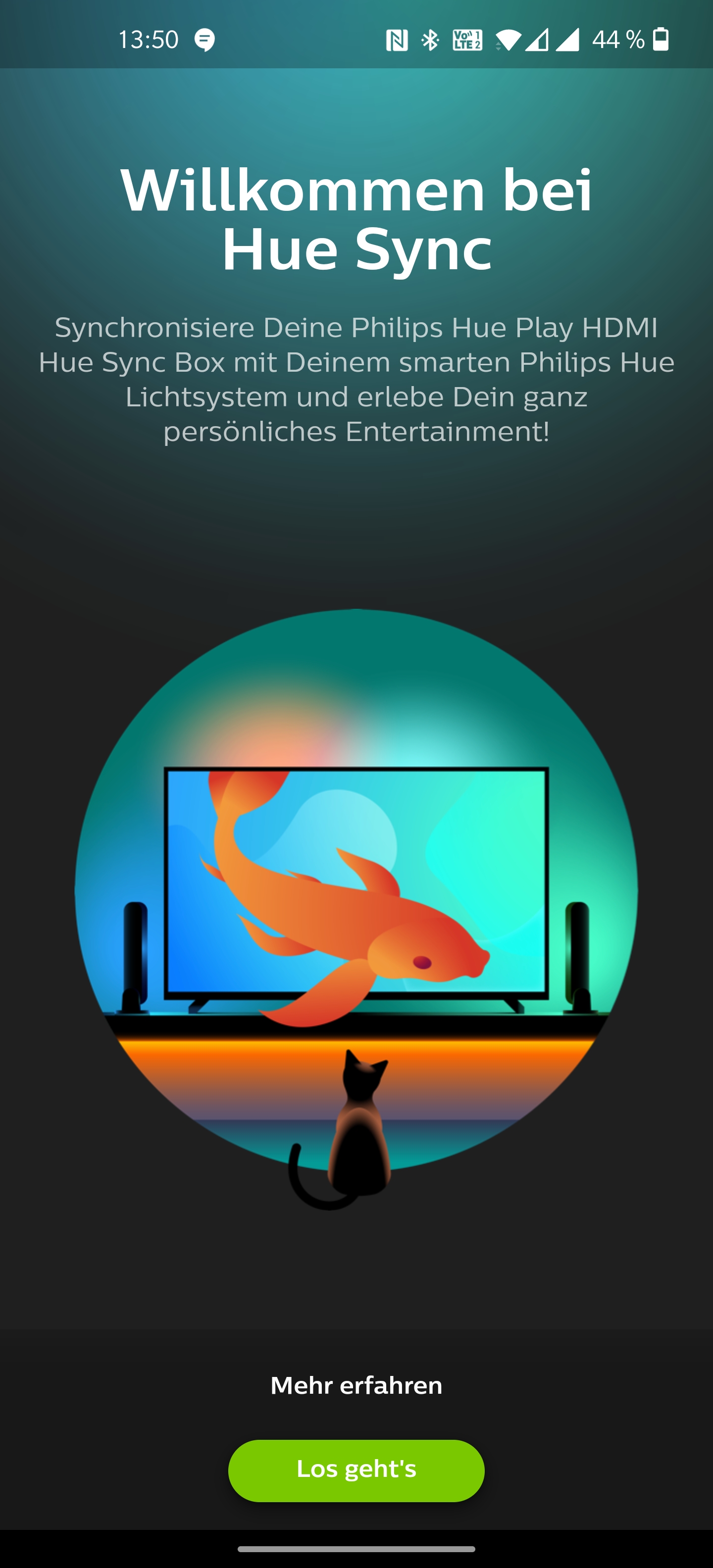Tap the green Los geht's button
Image resolution: width=713 pixels, height=1568 pixels.
tap(356, 1470)
